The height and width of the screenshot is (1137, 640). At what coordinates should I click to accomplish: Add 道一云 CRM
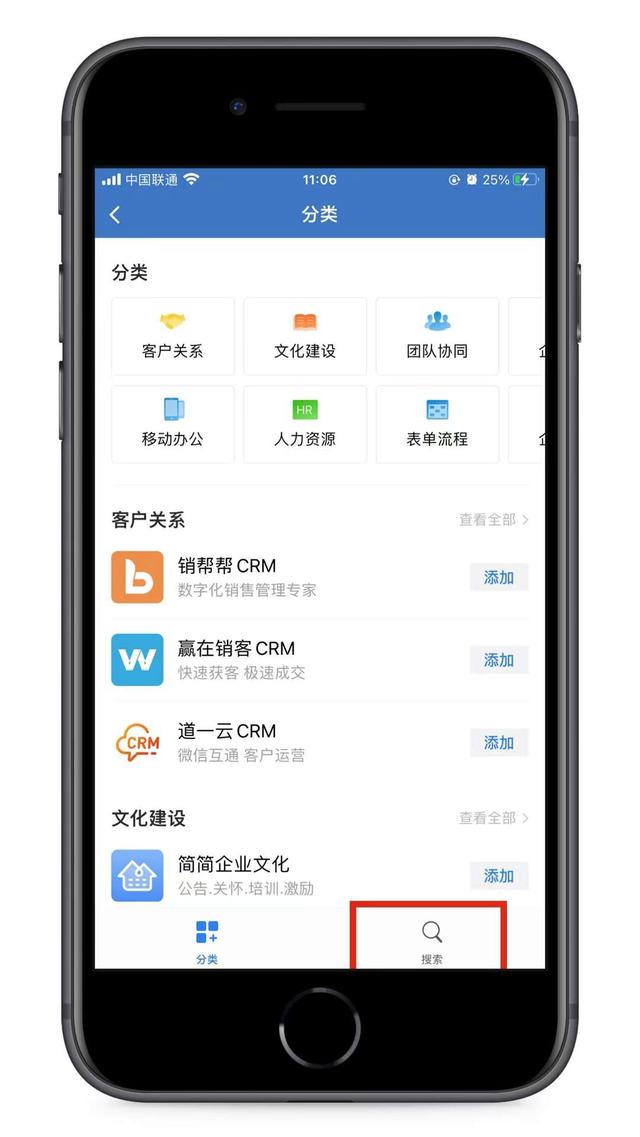tap(499, 743)
